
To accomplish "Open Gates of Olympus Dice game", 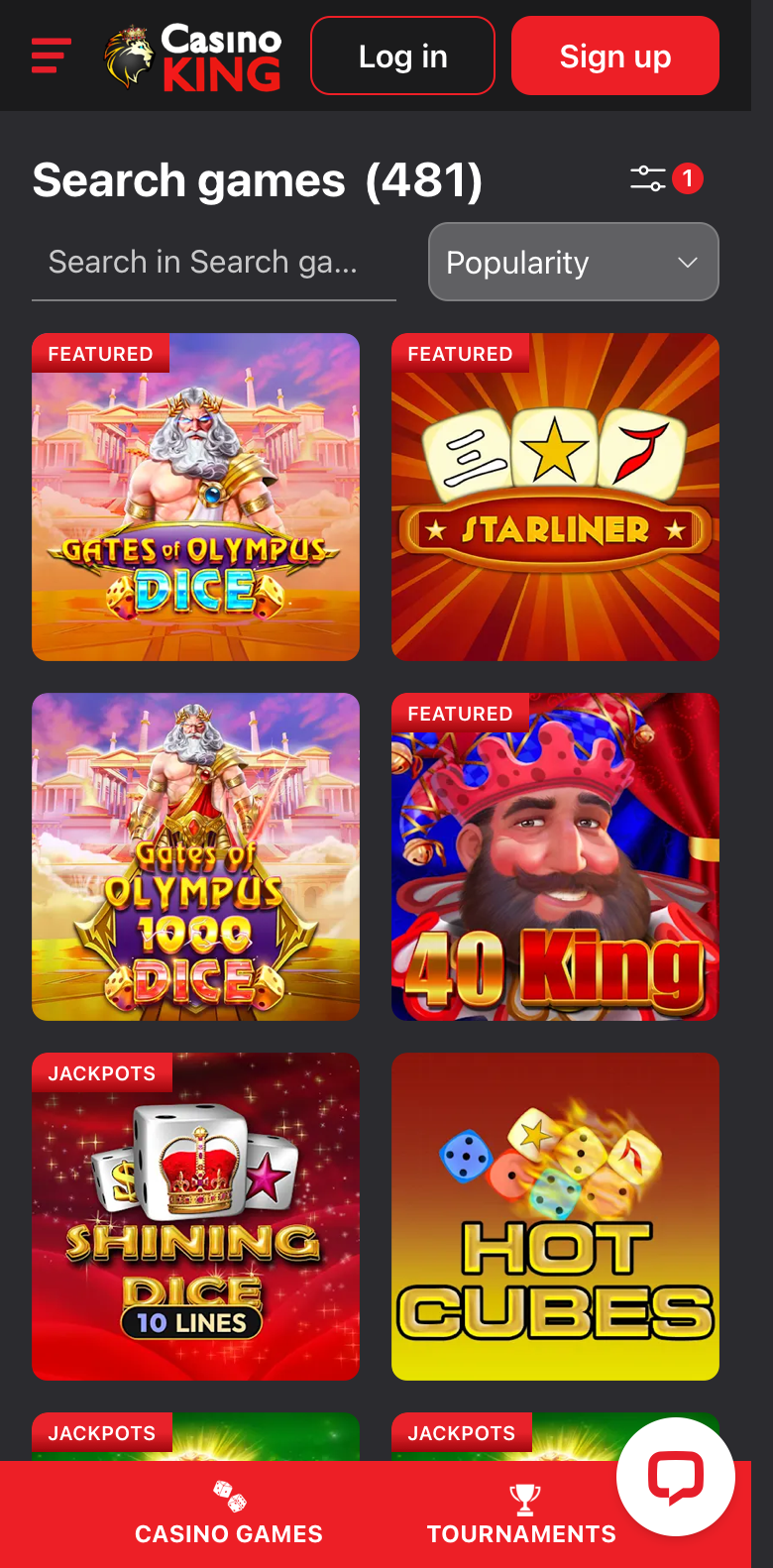I will click(x=196, y=497).
